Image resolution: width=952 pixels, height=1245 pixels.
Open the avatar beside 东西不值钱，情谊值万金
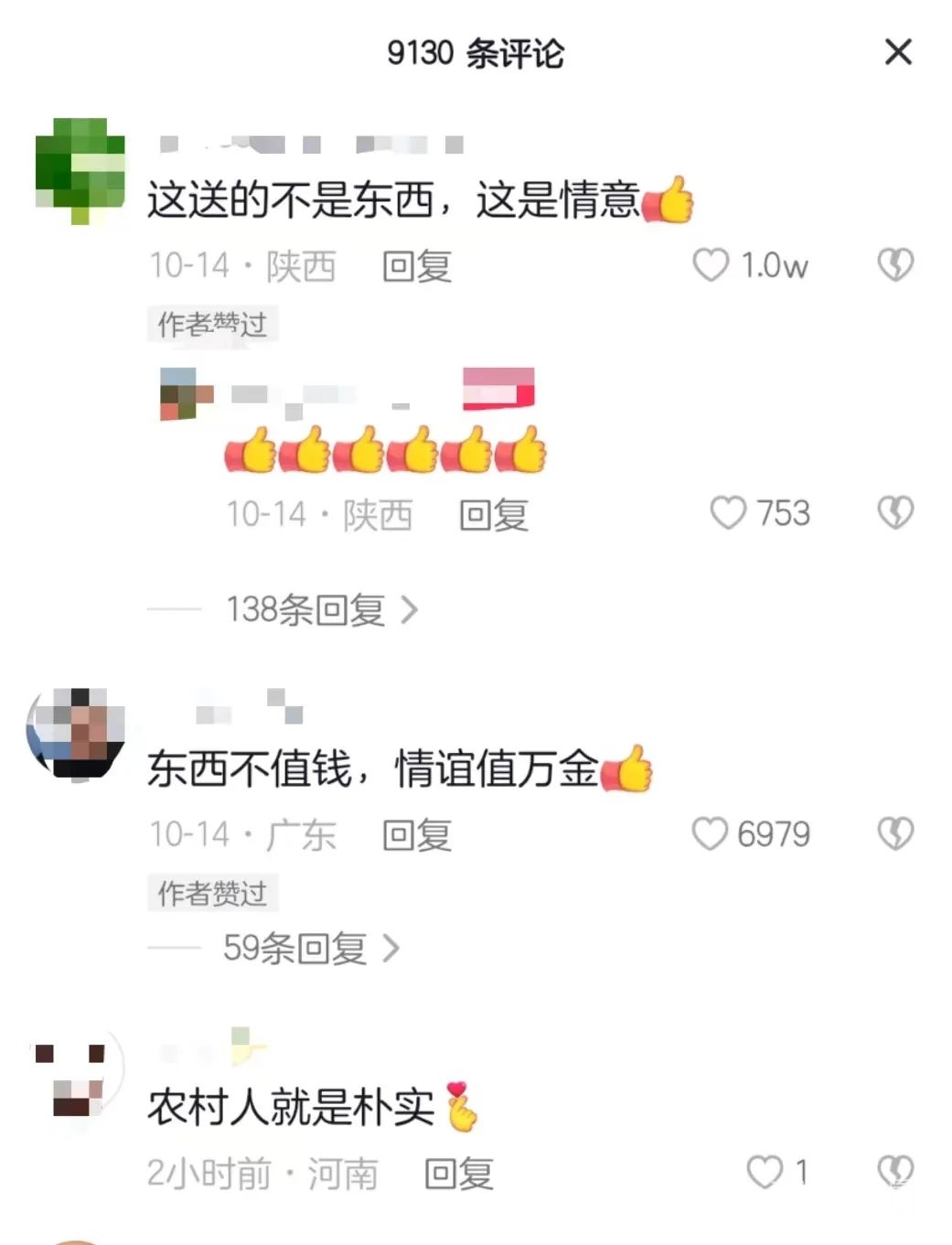[77, 733]
